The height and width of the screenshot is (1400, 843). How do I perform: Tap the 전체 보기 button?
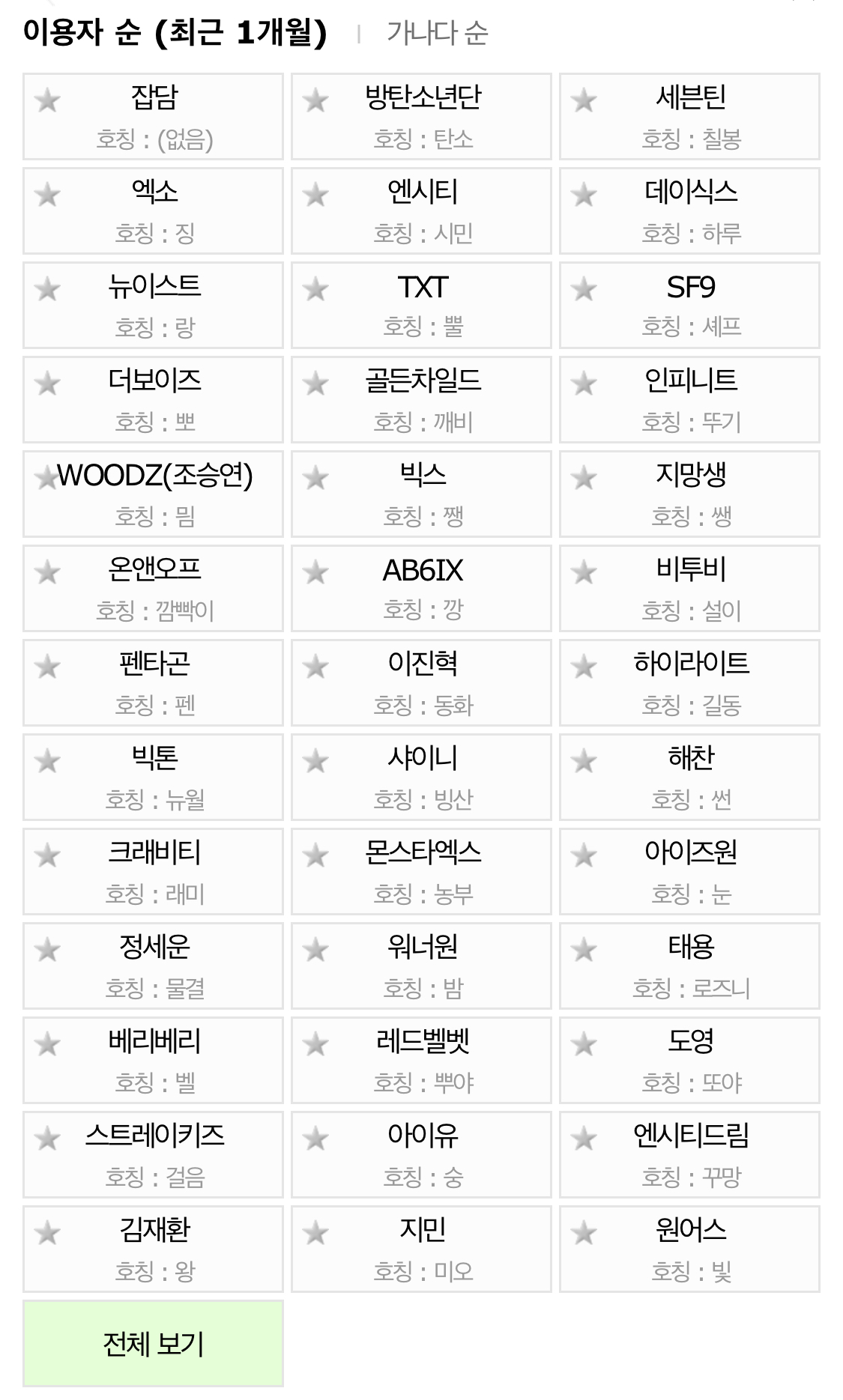point(154,1344)
